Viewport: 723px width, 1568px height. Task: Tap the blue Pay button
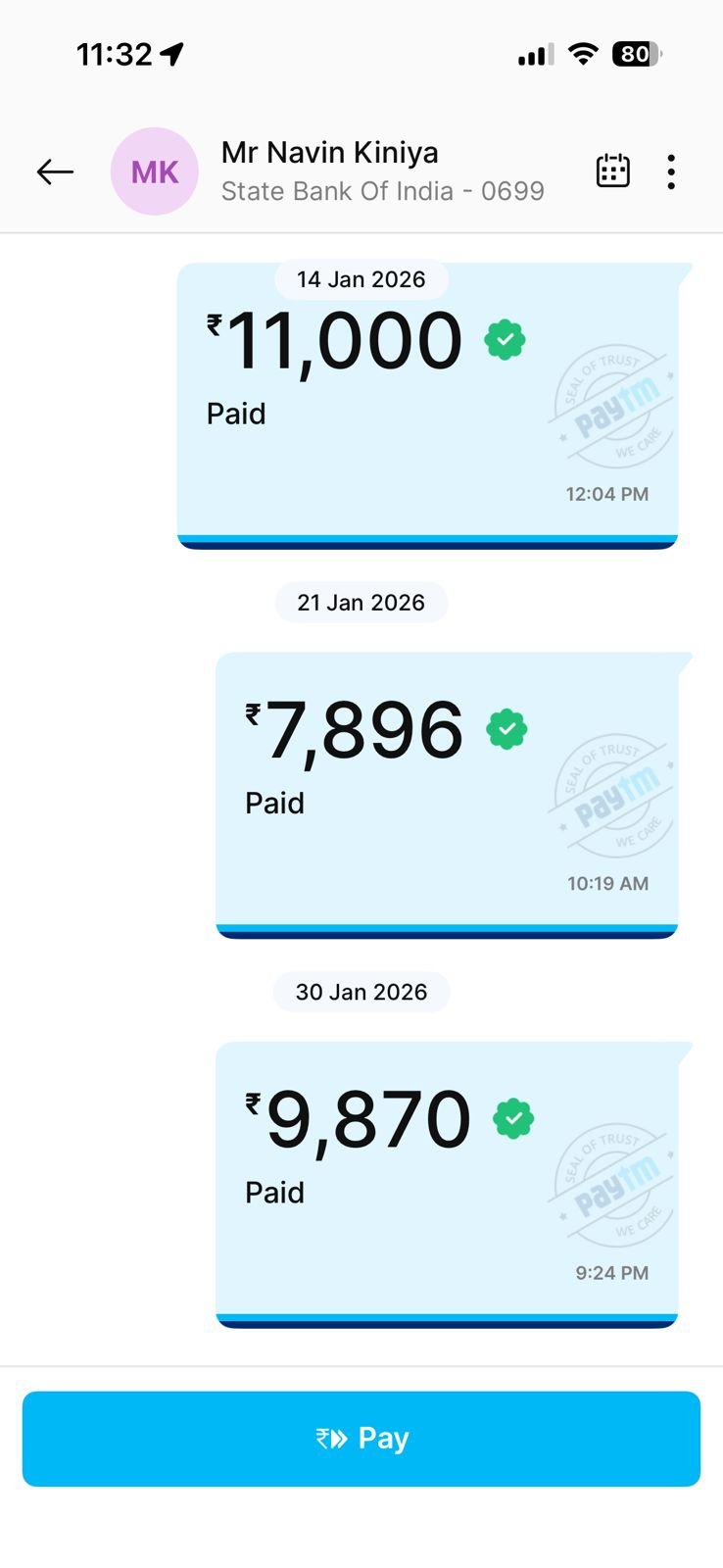[361, 1439]
